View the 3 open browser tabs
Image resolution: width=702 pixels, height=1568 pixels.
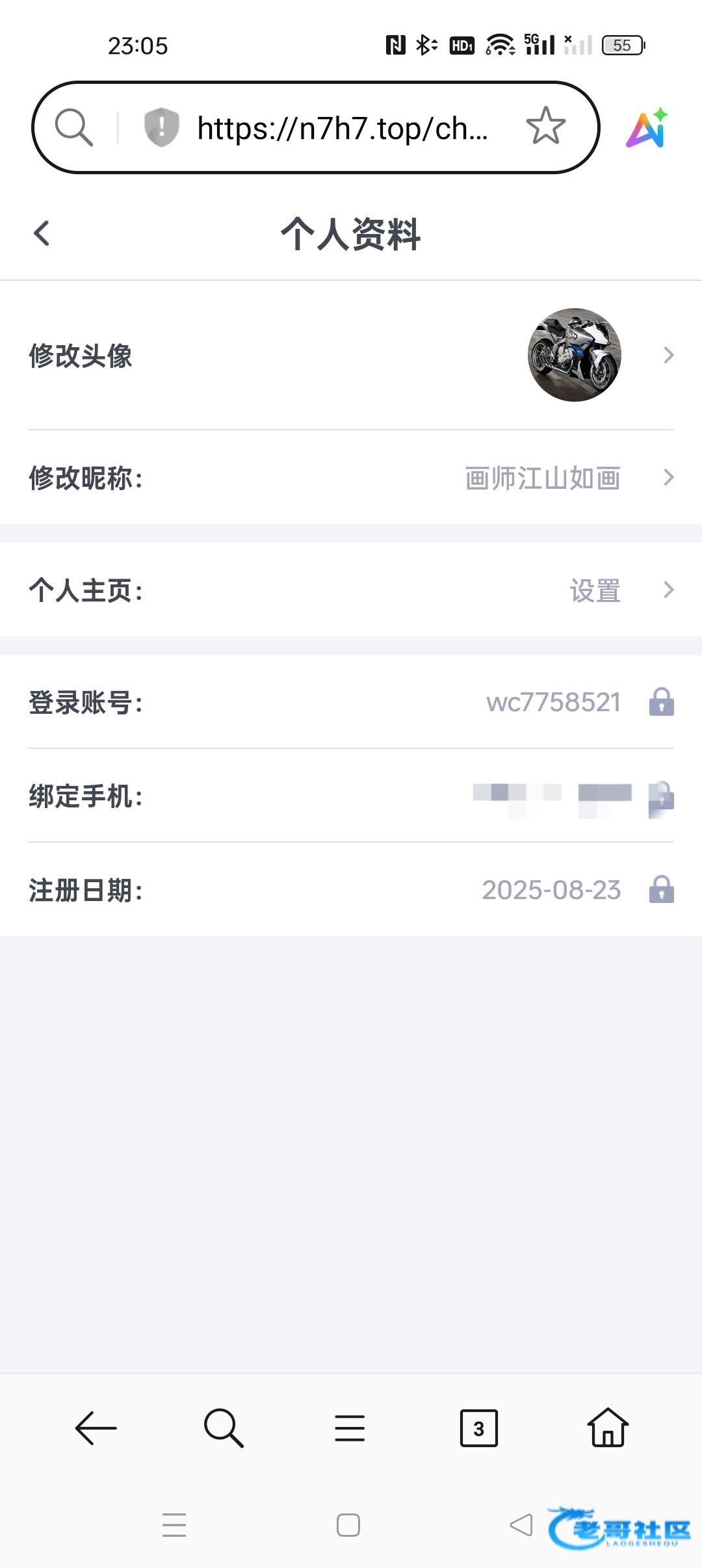click(479, 1428)
